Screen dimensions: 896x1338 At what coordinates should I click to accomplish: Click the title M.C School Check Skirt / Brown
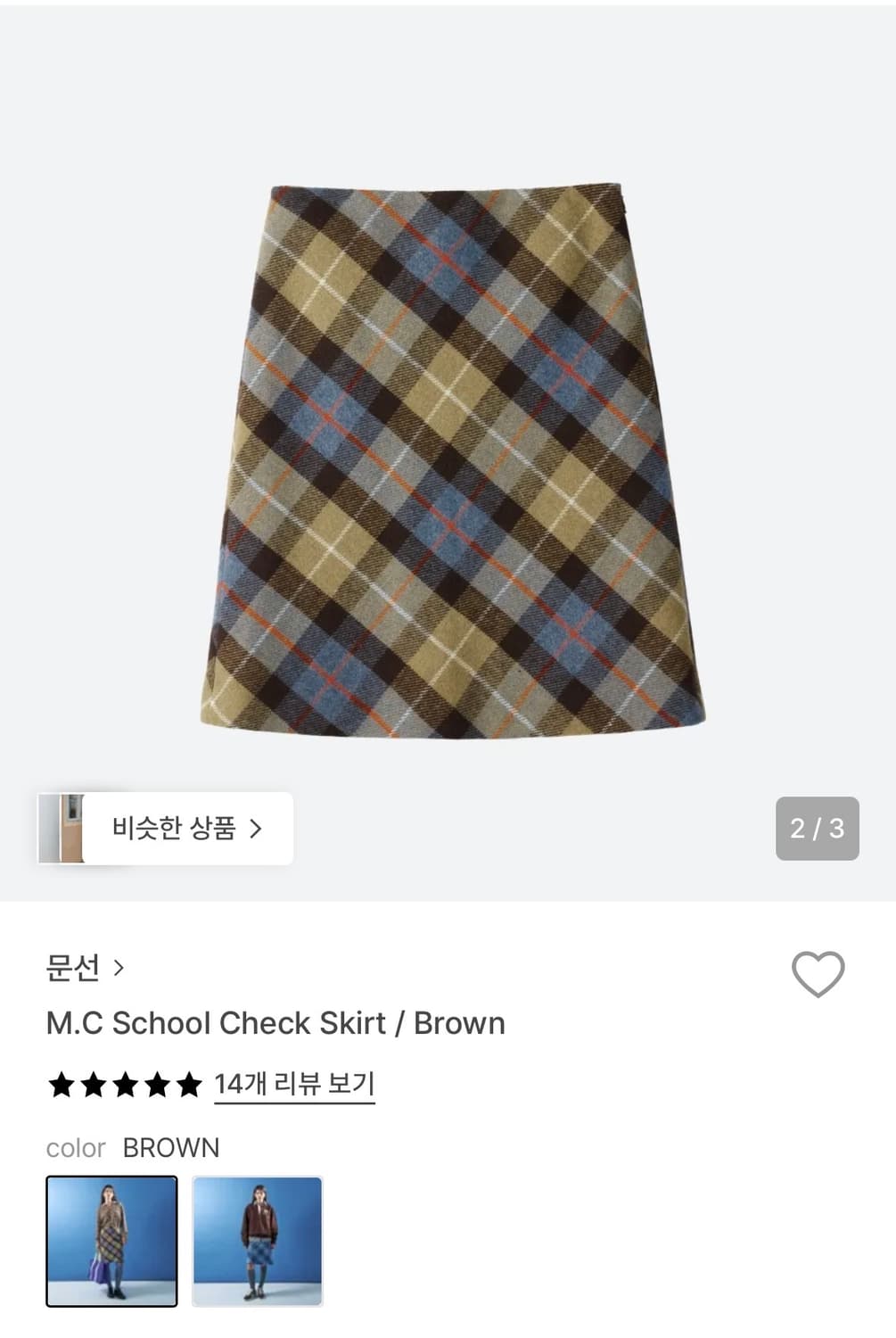tap(275, 1023)
